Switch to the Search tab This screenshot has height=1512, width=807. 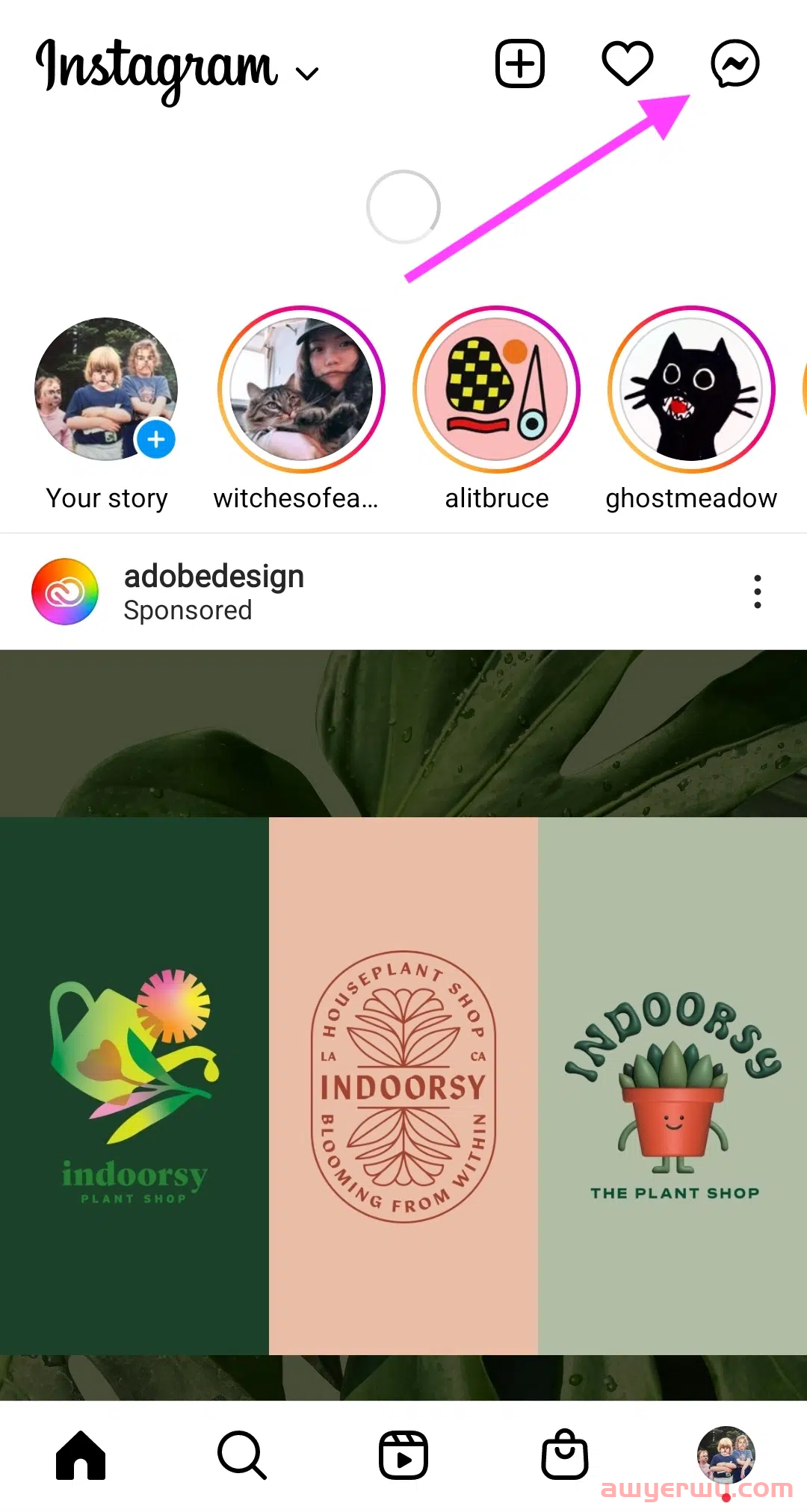coord(242,1455)
